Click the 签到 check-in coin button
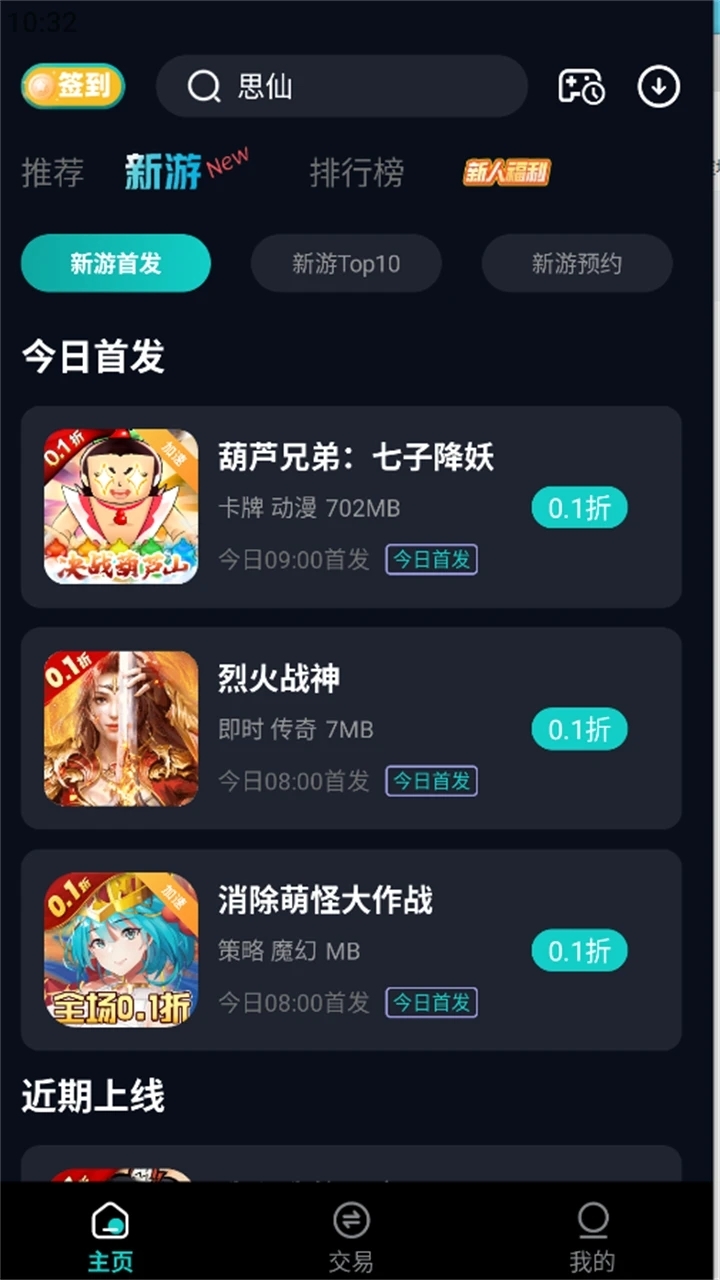720x1280 pixels. point(72,87)
